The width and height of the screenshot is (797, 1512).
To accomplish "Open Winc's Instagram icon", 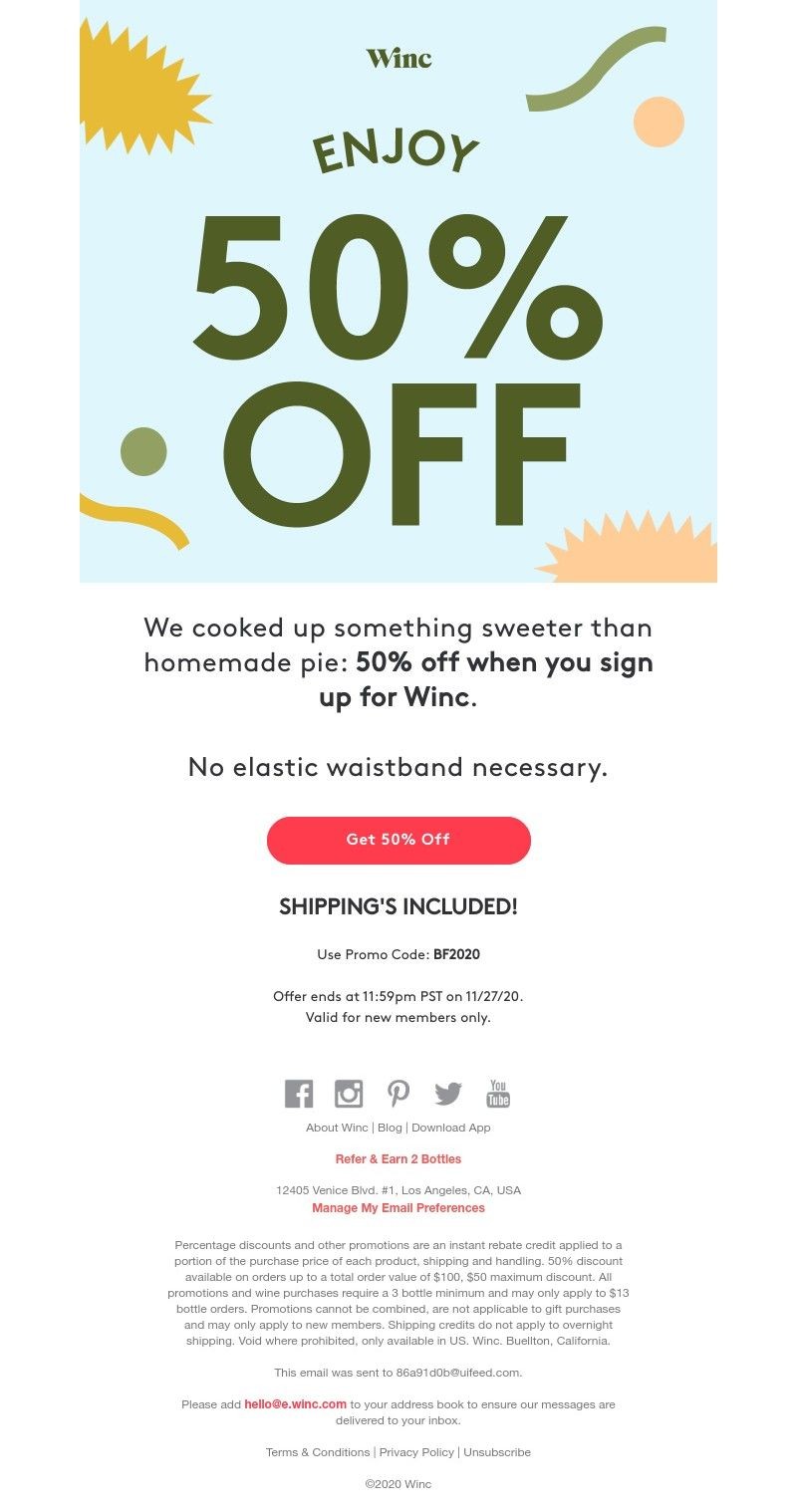I will click(x=349, y=1094).
